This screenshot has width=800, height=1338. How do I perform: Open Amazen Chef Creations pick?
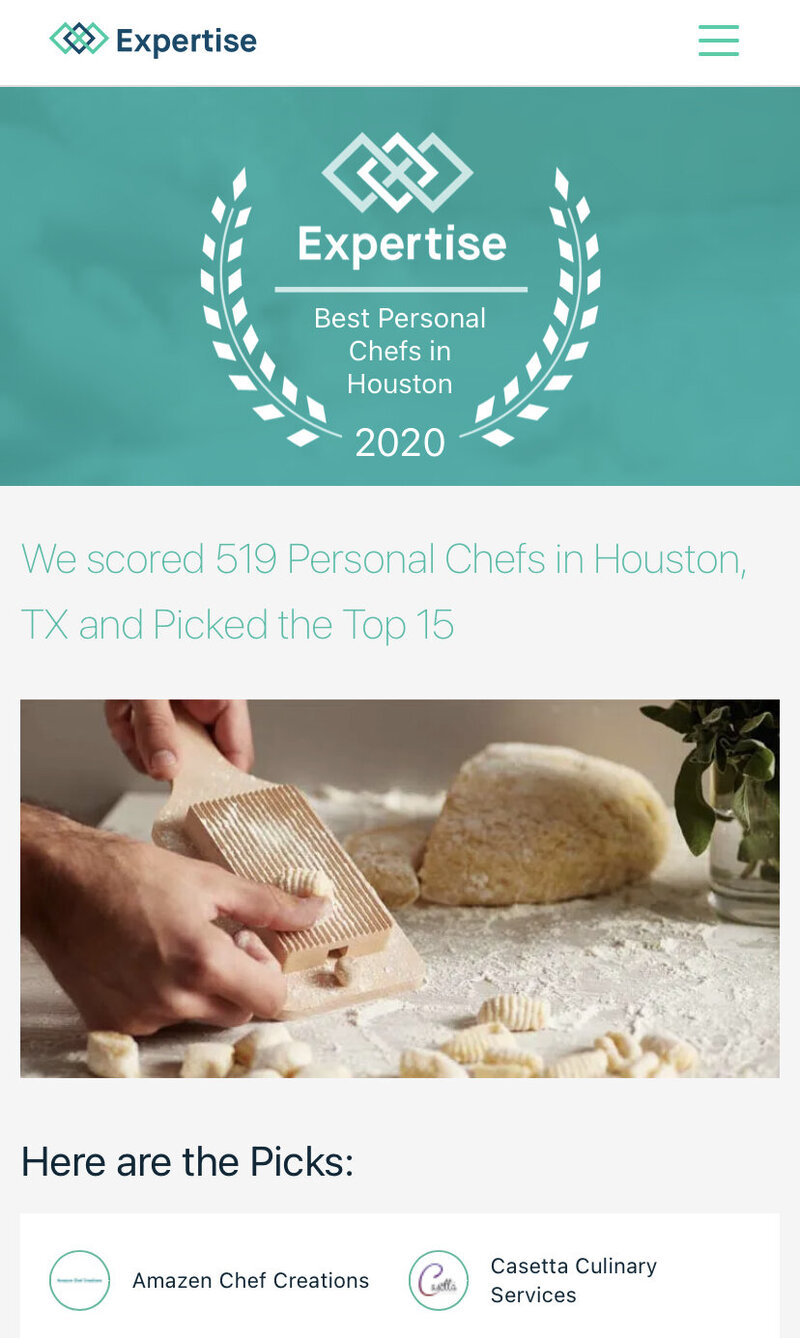tap(250, 1280)
